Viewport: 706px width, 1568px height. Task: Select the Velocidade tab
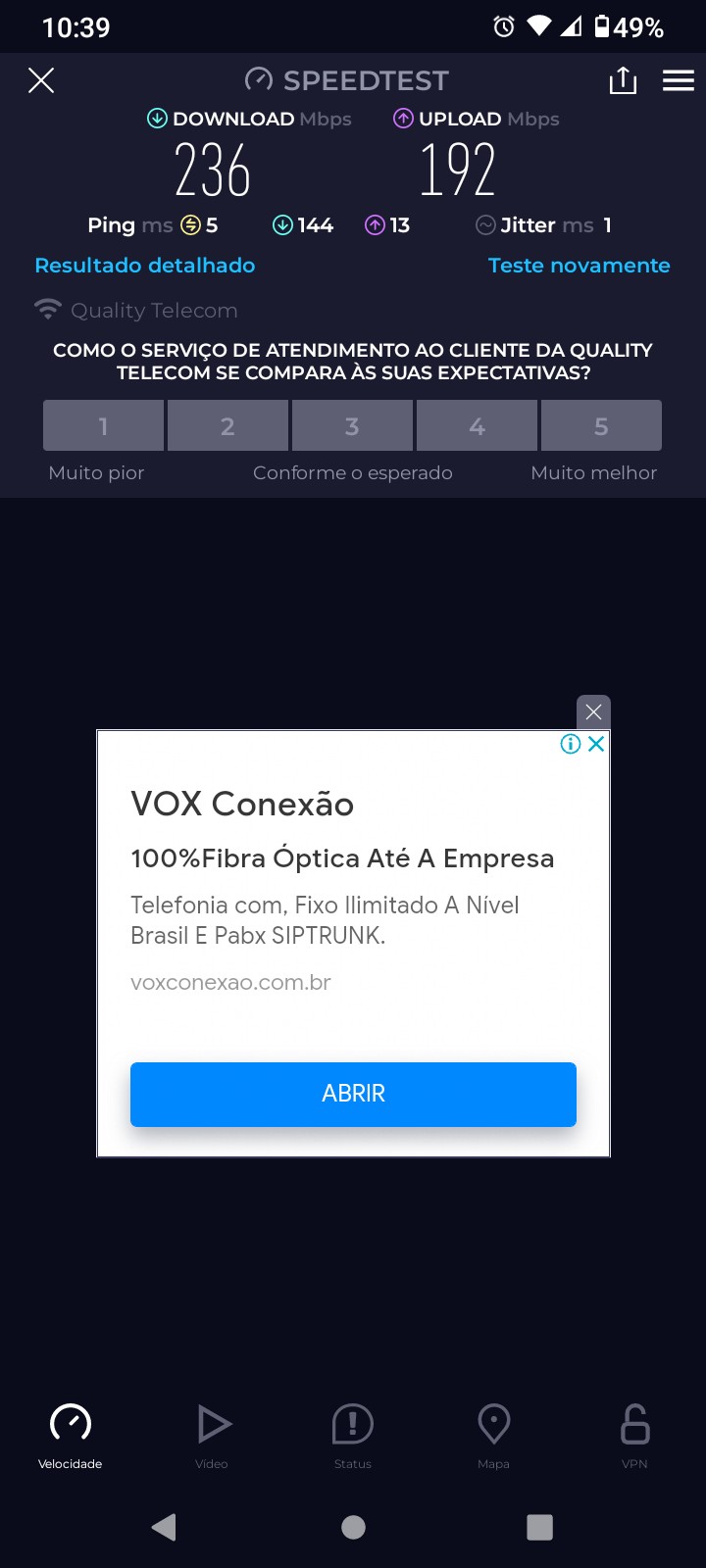[71, 1435]
